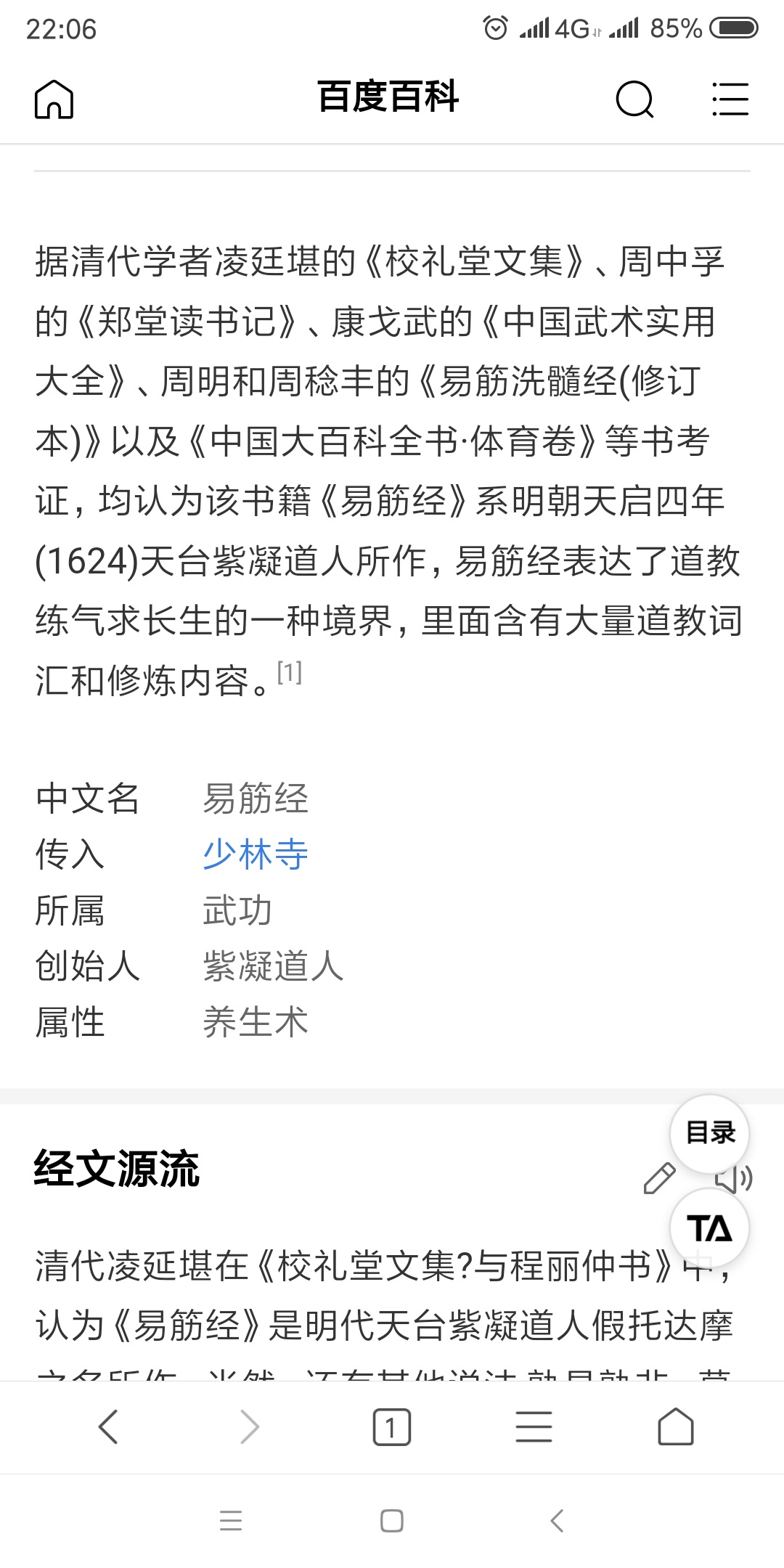Open browser tabs switcher
This screenshot has width=784, height=1568.
[391, 1427]
